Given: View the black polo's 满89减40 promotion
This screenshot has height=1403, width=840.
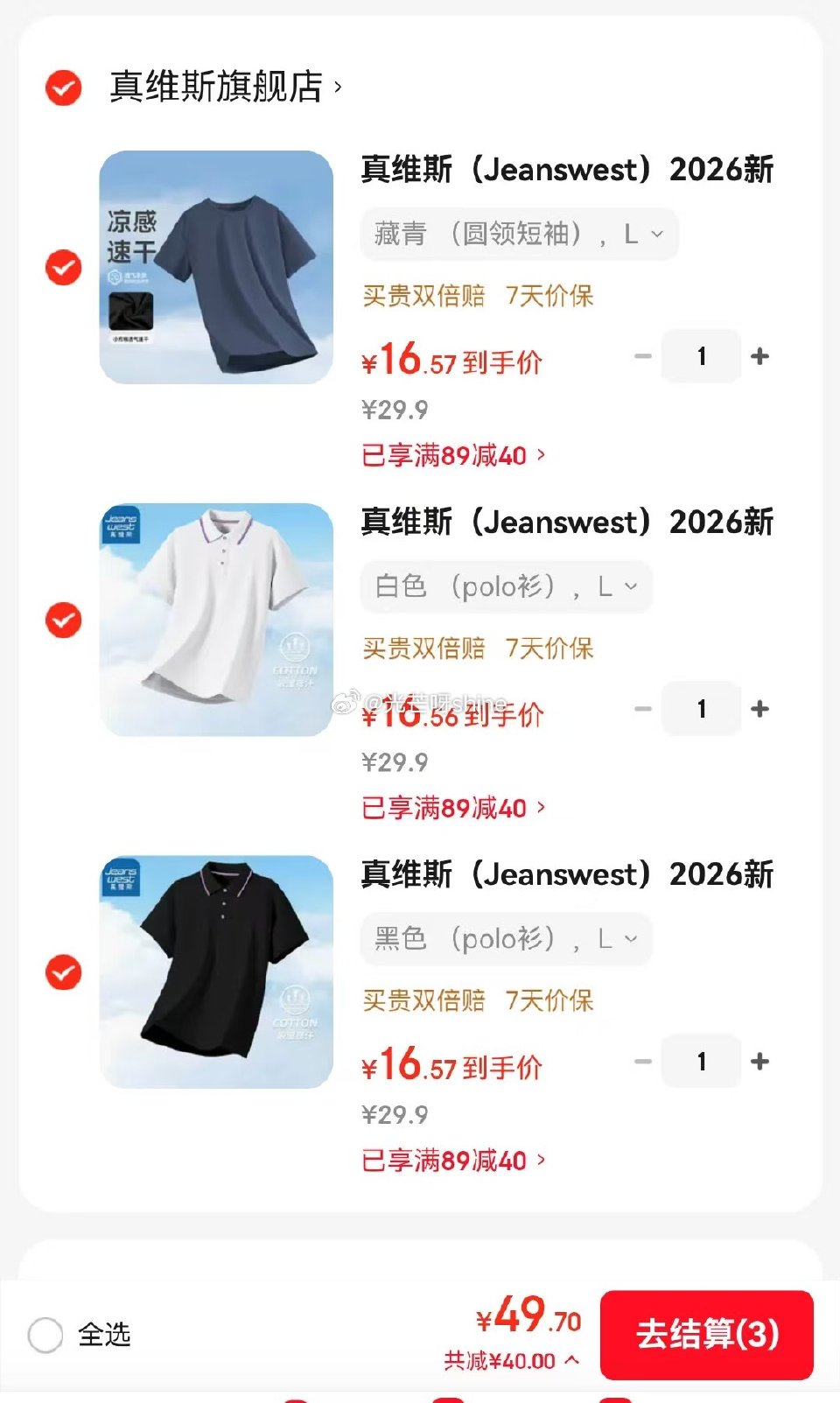Looking at the screenshot, I should (x=451, y=1160).
